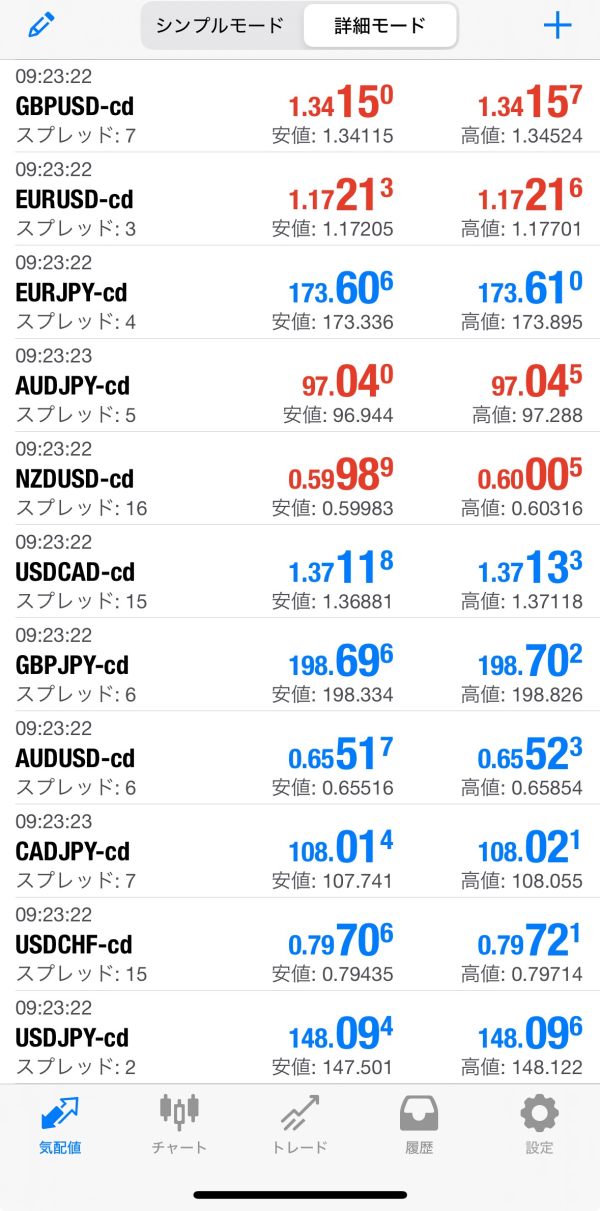Go to the チャート tab
Image resolution: width=600 pixels, height=1211 pixels.
(179, 1124)
